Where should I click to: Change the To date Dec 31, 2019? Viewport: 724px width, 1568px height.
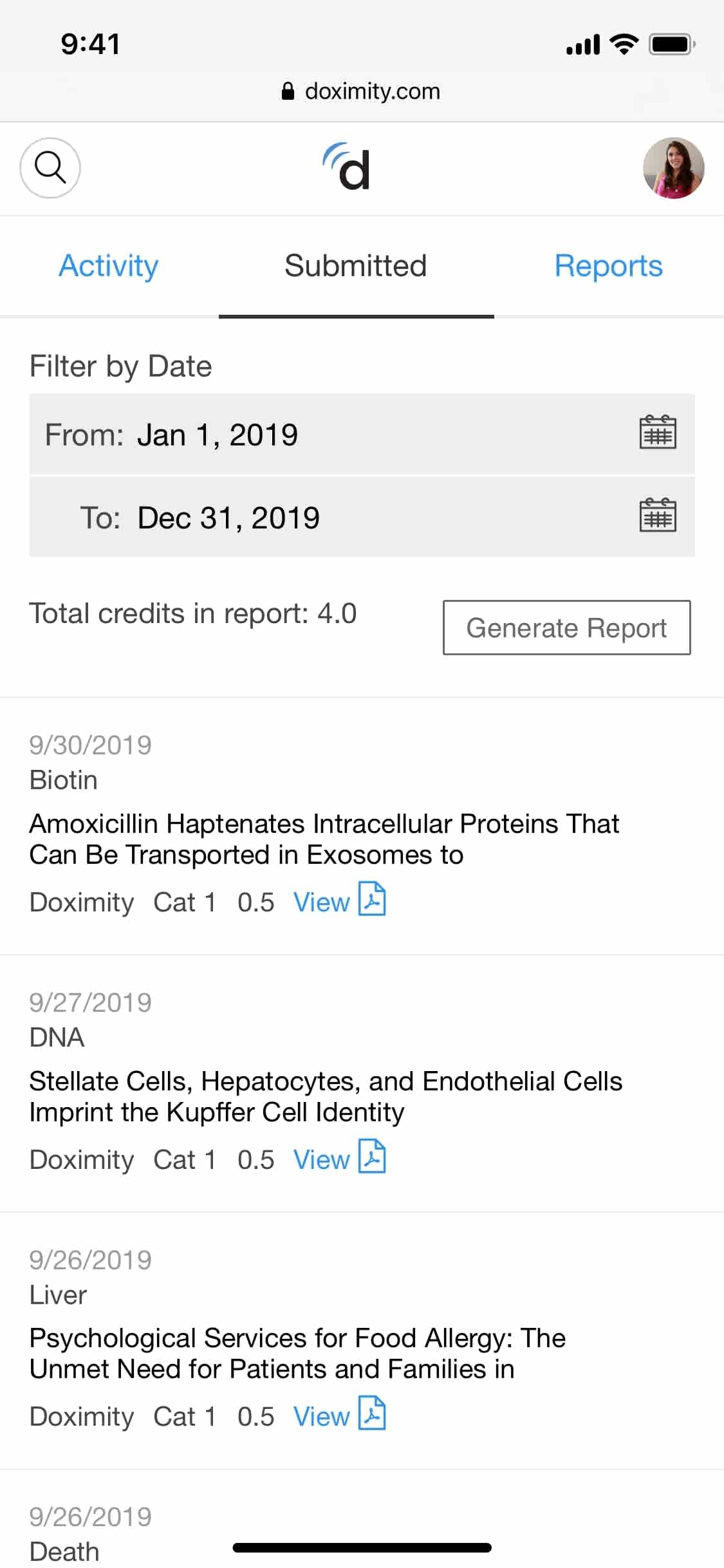pos(362,517)
